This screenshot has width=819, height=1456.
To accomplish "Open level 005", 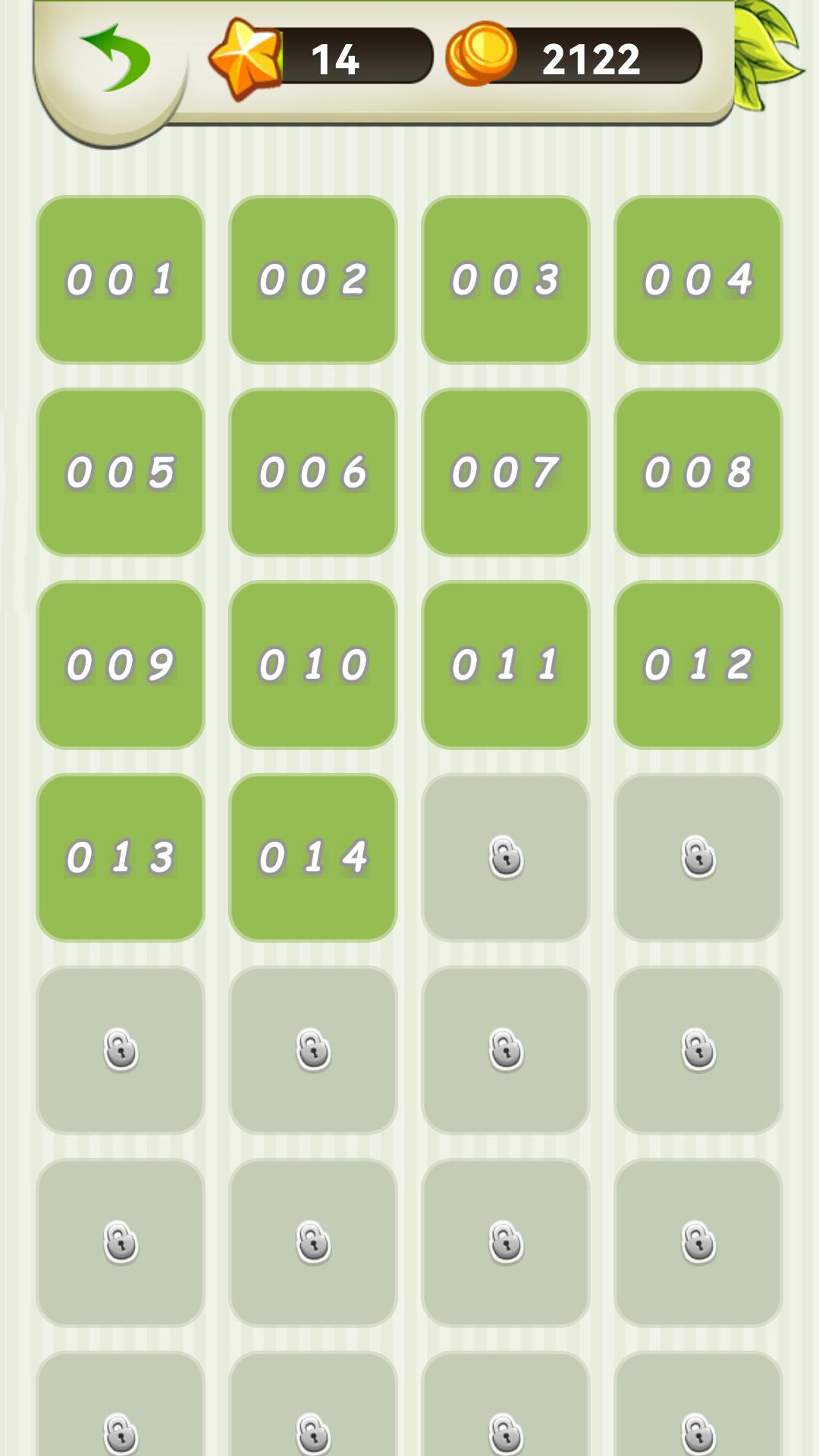I will pos(121,472).
